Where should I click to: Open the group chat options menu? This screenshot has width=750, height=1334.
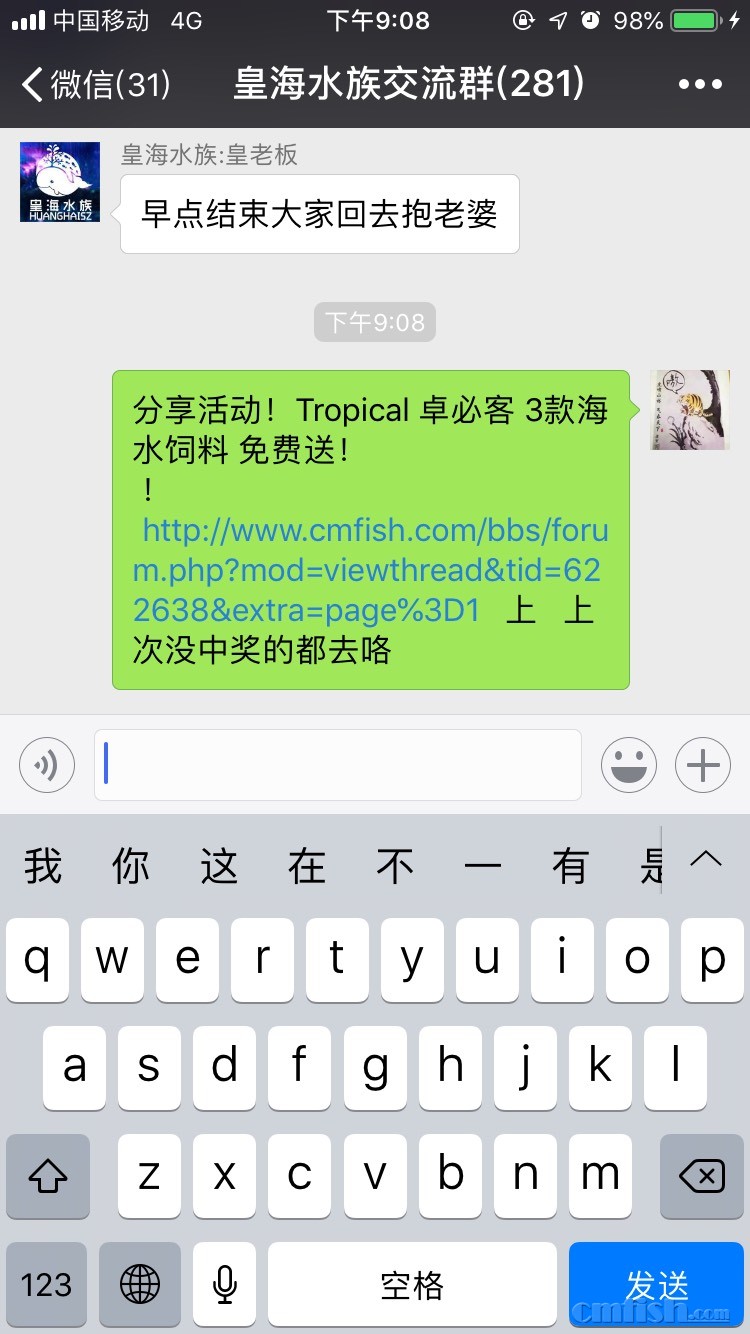coord(700,84)
